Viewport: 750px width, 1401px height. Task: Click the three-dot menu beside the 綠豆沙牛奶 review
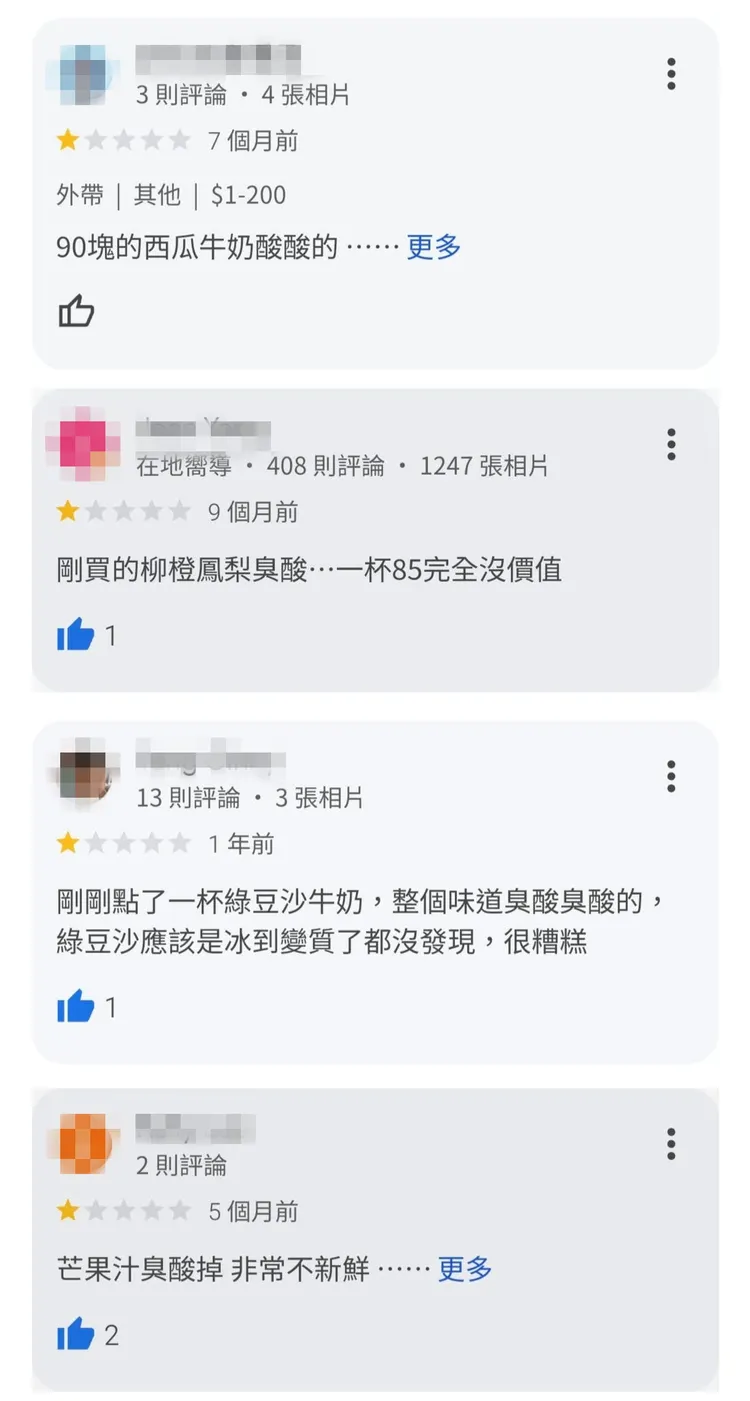671,777
